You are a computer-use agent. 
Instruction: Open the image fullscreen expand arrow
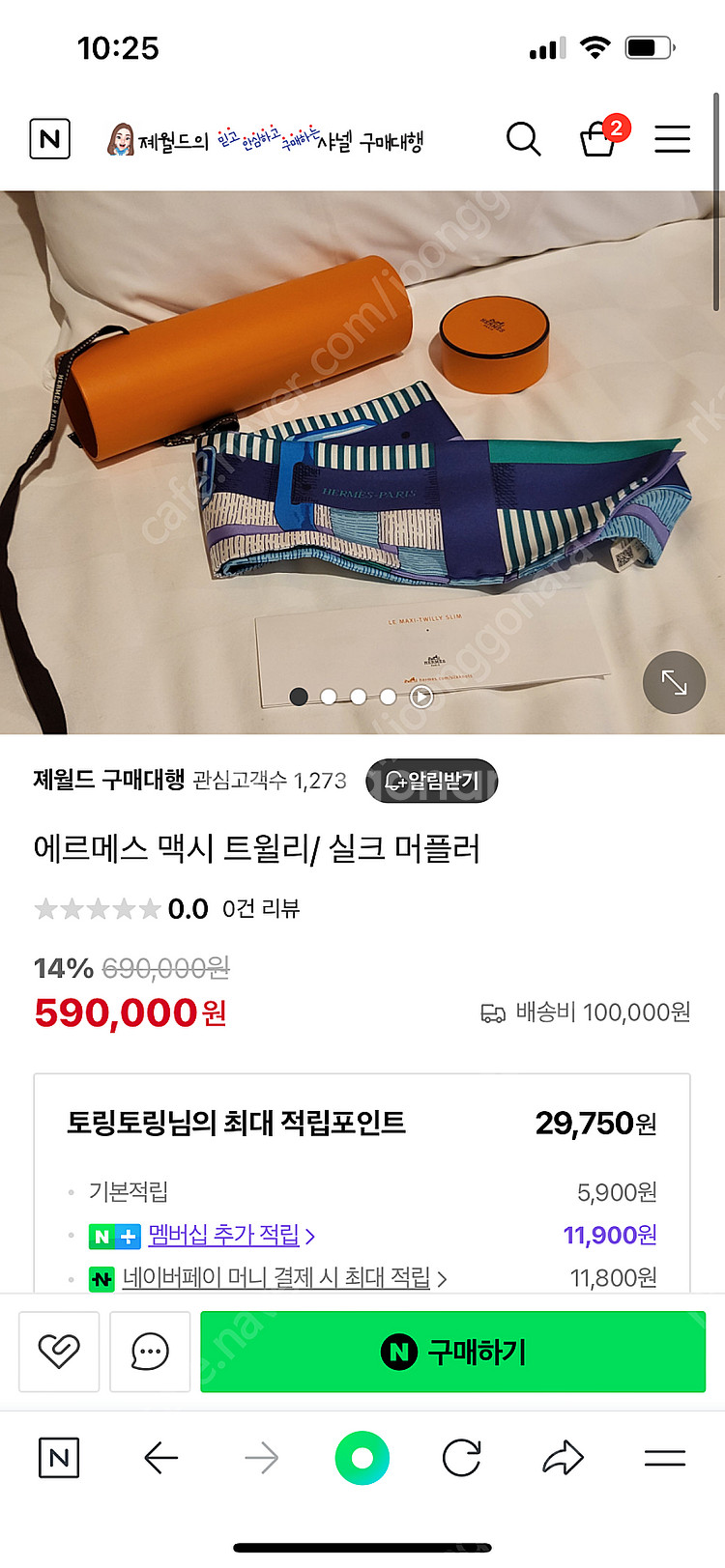pos(674,682)
